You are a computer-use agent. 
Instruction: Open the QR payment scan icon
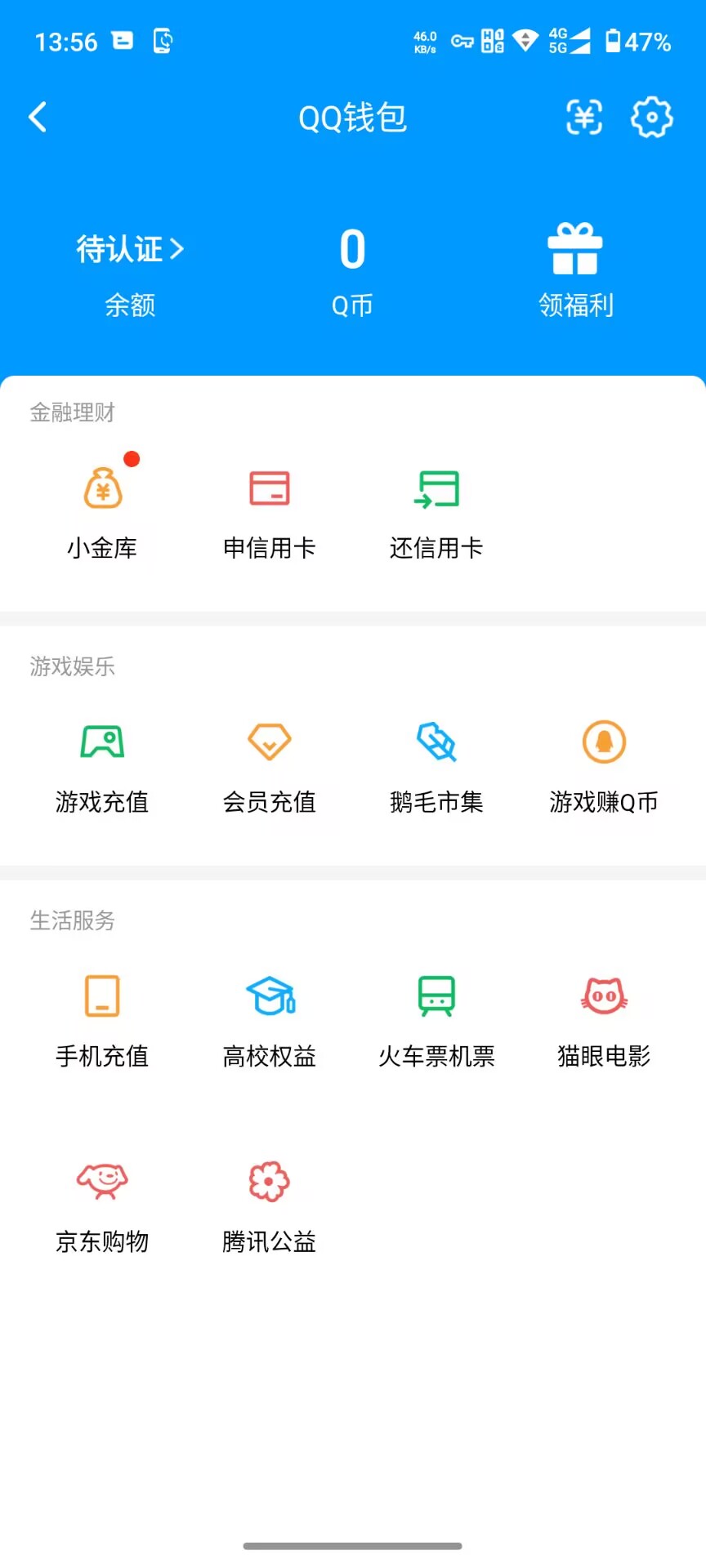click(x=584, y=117)
